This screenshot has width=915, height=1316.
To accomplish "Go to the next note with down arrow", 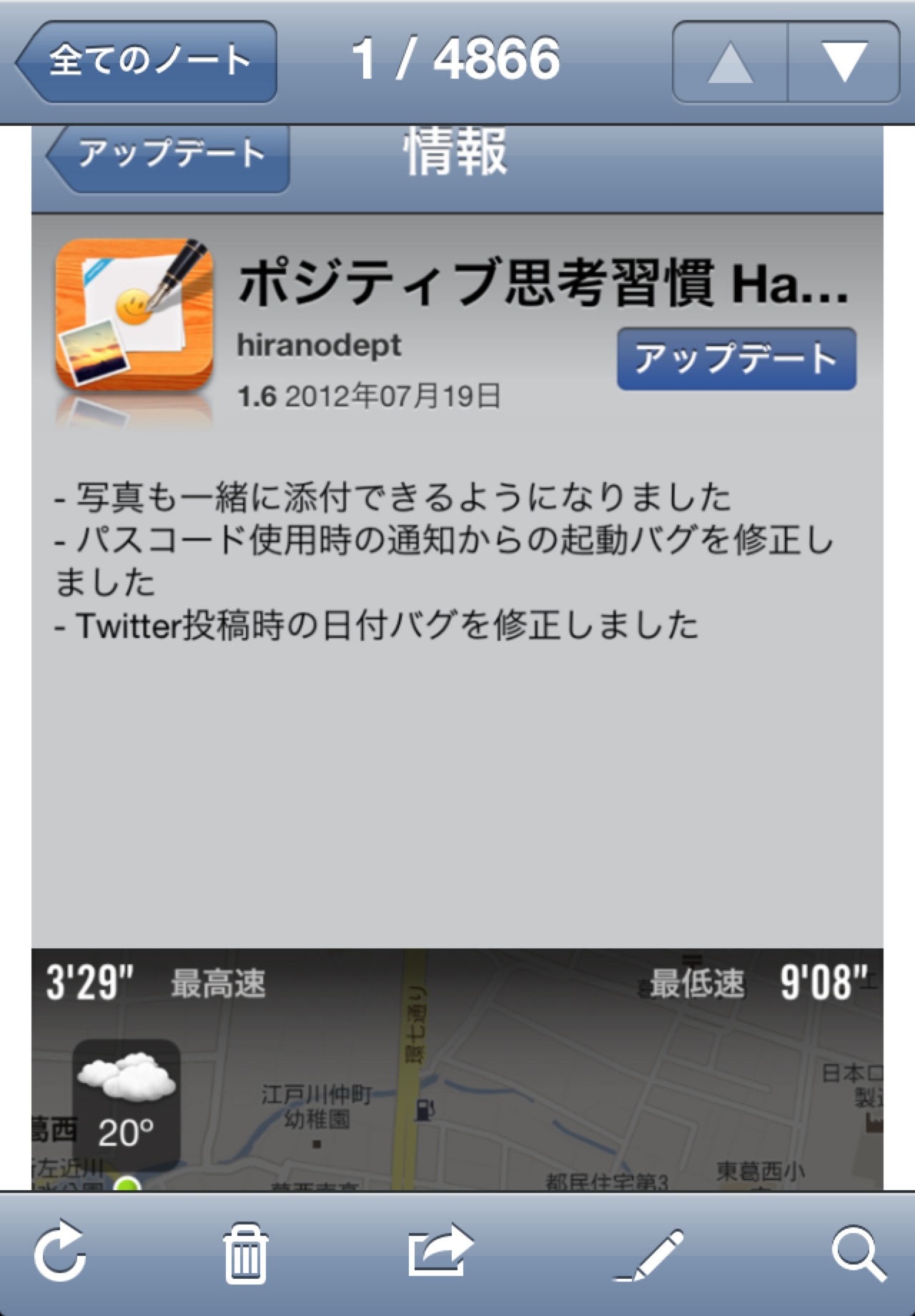I will [x=844, y=62].
